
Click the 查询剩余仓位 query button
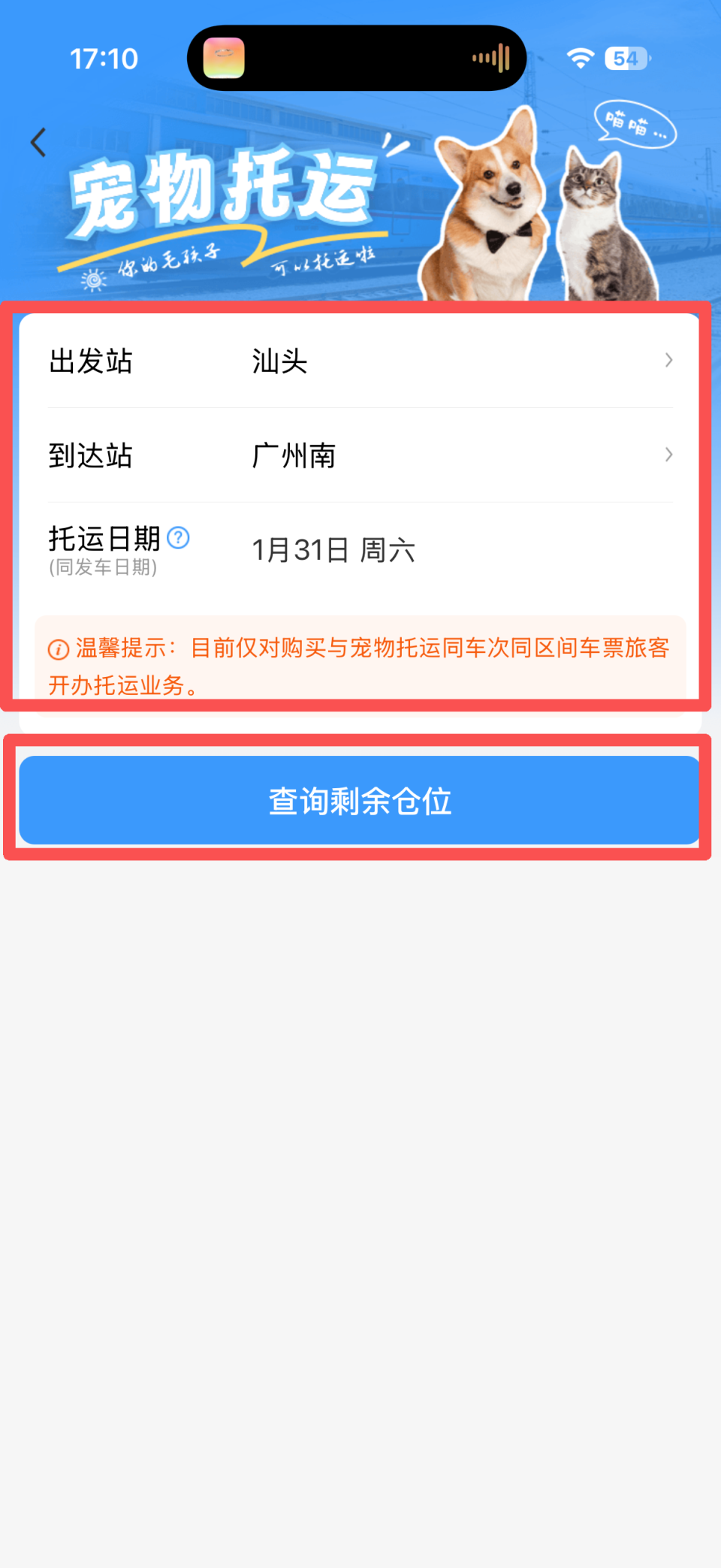point(359,800)
